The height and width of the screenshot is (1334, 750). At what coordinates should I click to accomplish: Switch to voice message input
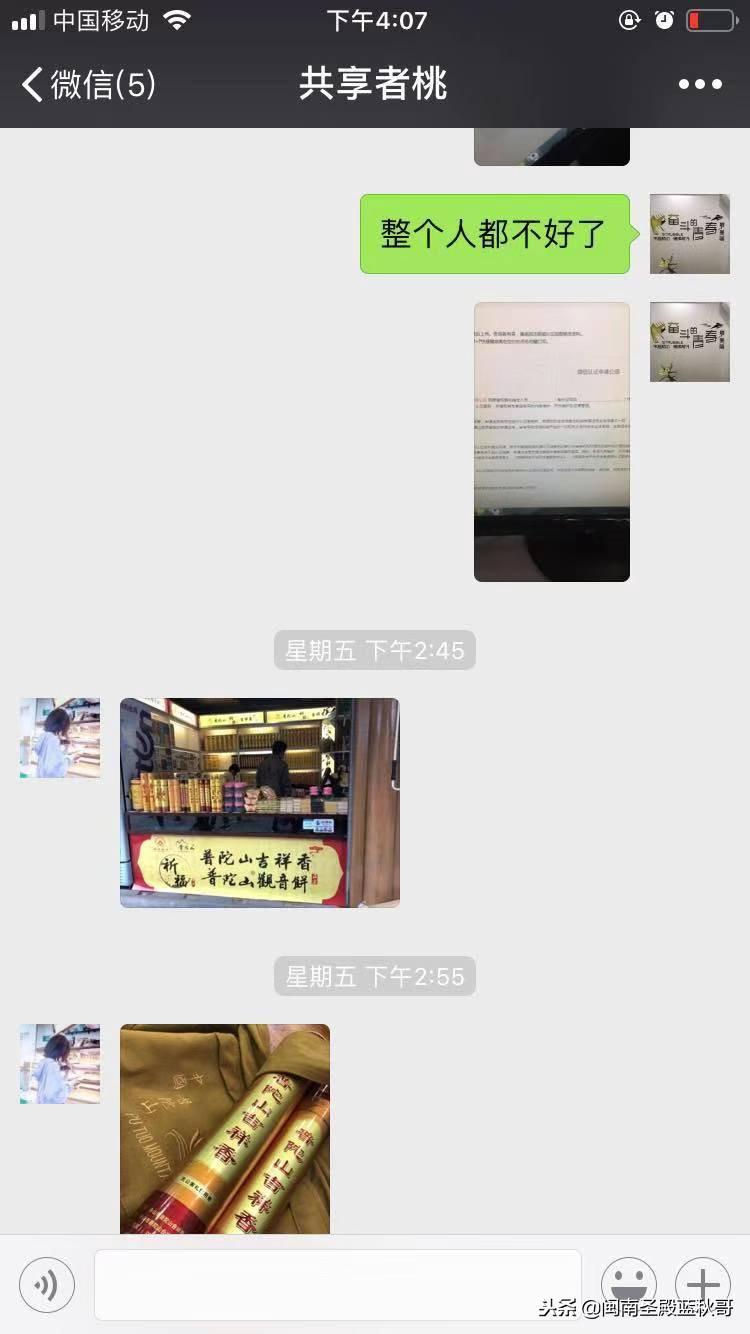(x=47, y=1284)
